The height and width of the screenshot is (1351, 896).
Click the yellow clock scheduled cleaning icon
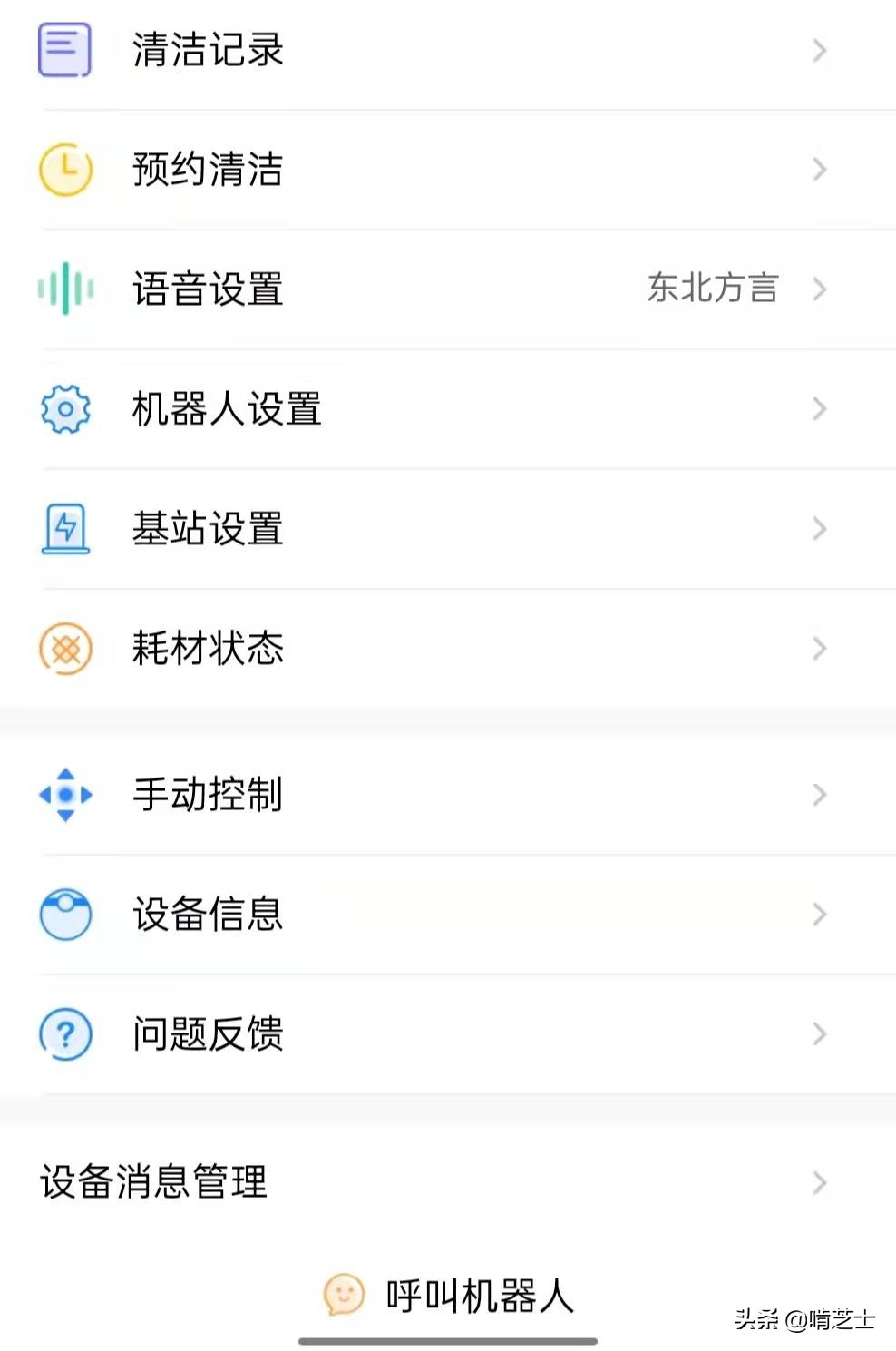[x=63, y=170]
